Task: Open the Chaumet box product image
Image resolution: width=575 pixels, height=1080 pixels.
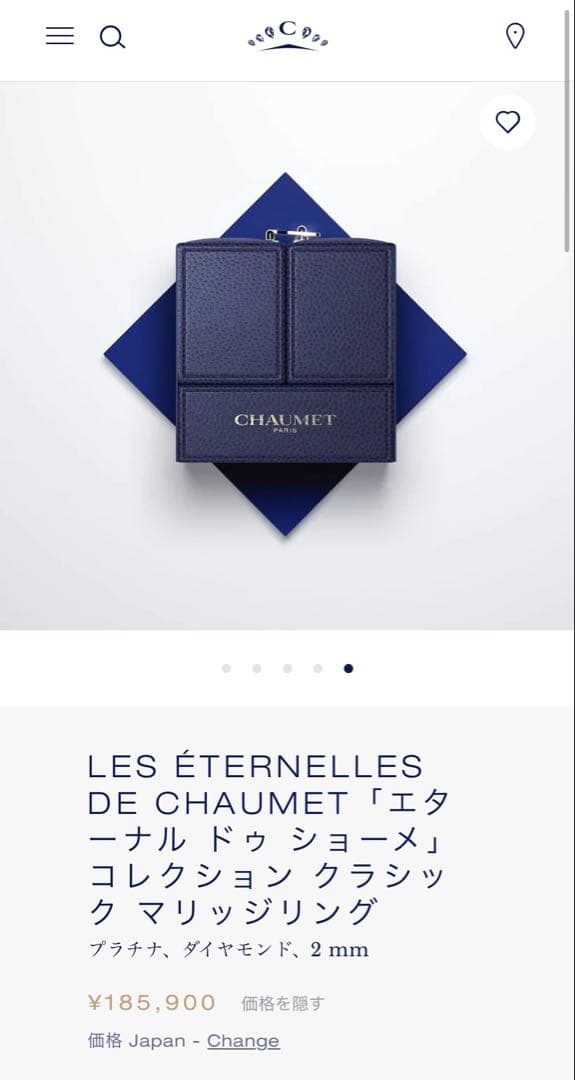Action: 285,354
